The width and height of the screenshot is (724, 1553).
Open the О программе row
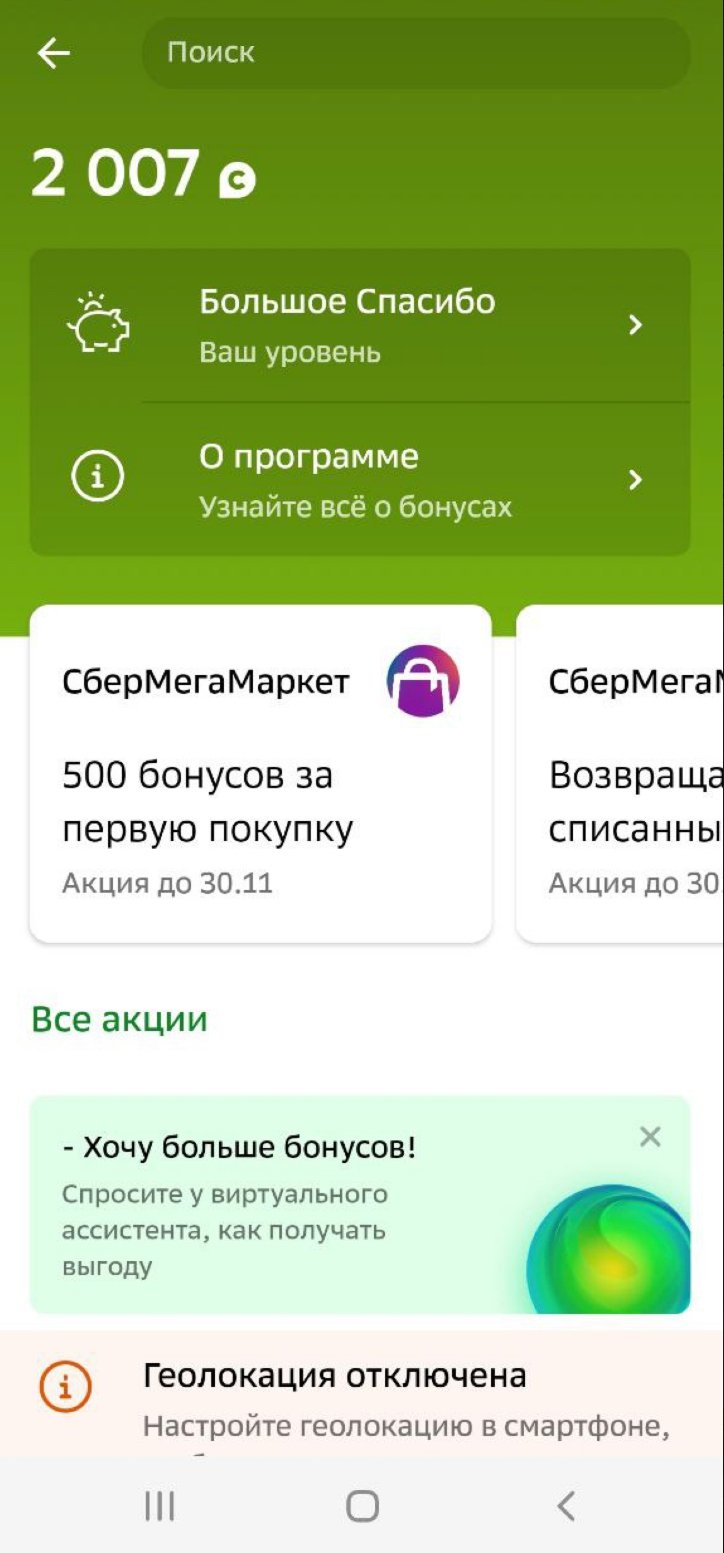[360, 480]
